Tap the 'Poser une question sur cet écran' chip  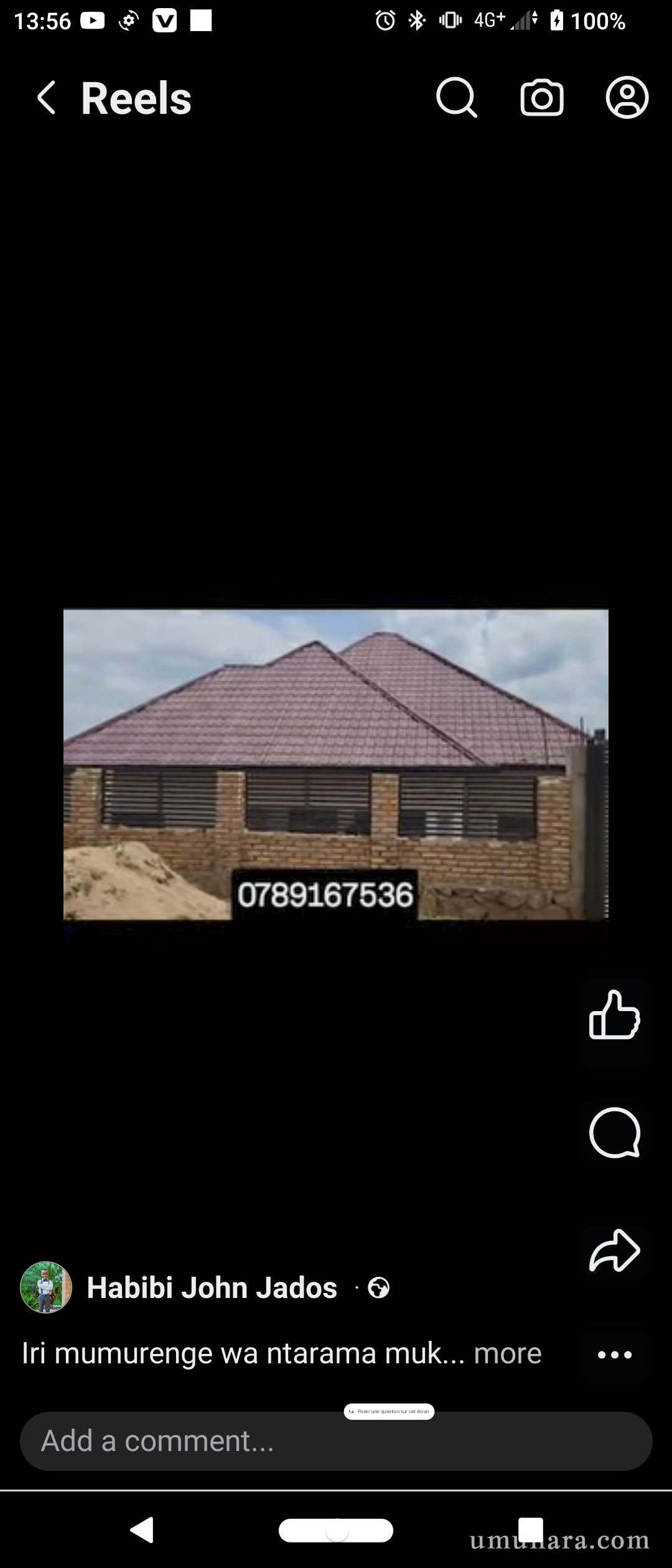click(389, 1411)
